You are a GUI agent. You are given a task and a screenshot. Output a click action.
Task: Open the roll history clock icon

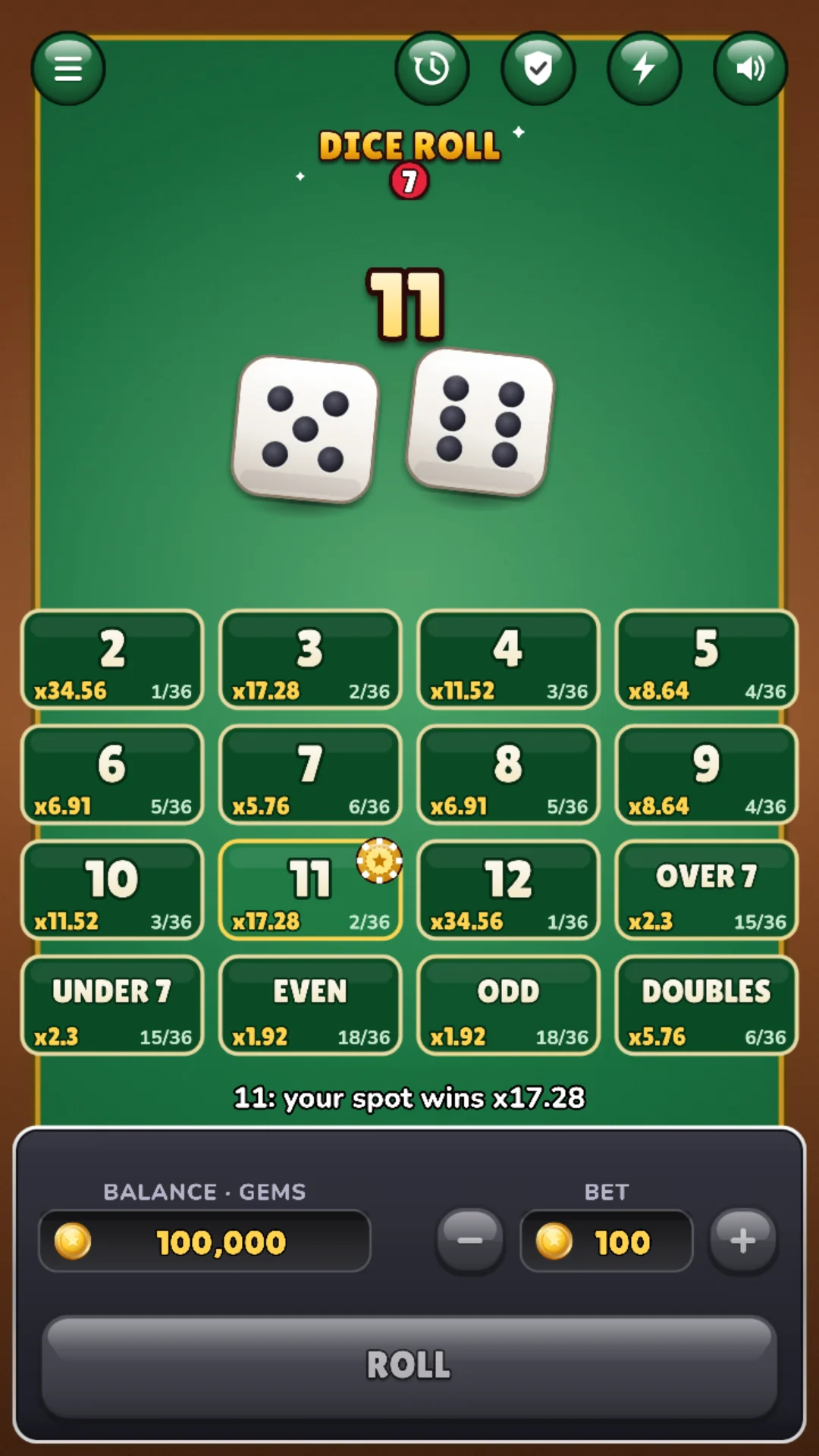click(432, 68)
